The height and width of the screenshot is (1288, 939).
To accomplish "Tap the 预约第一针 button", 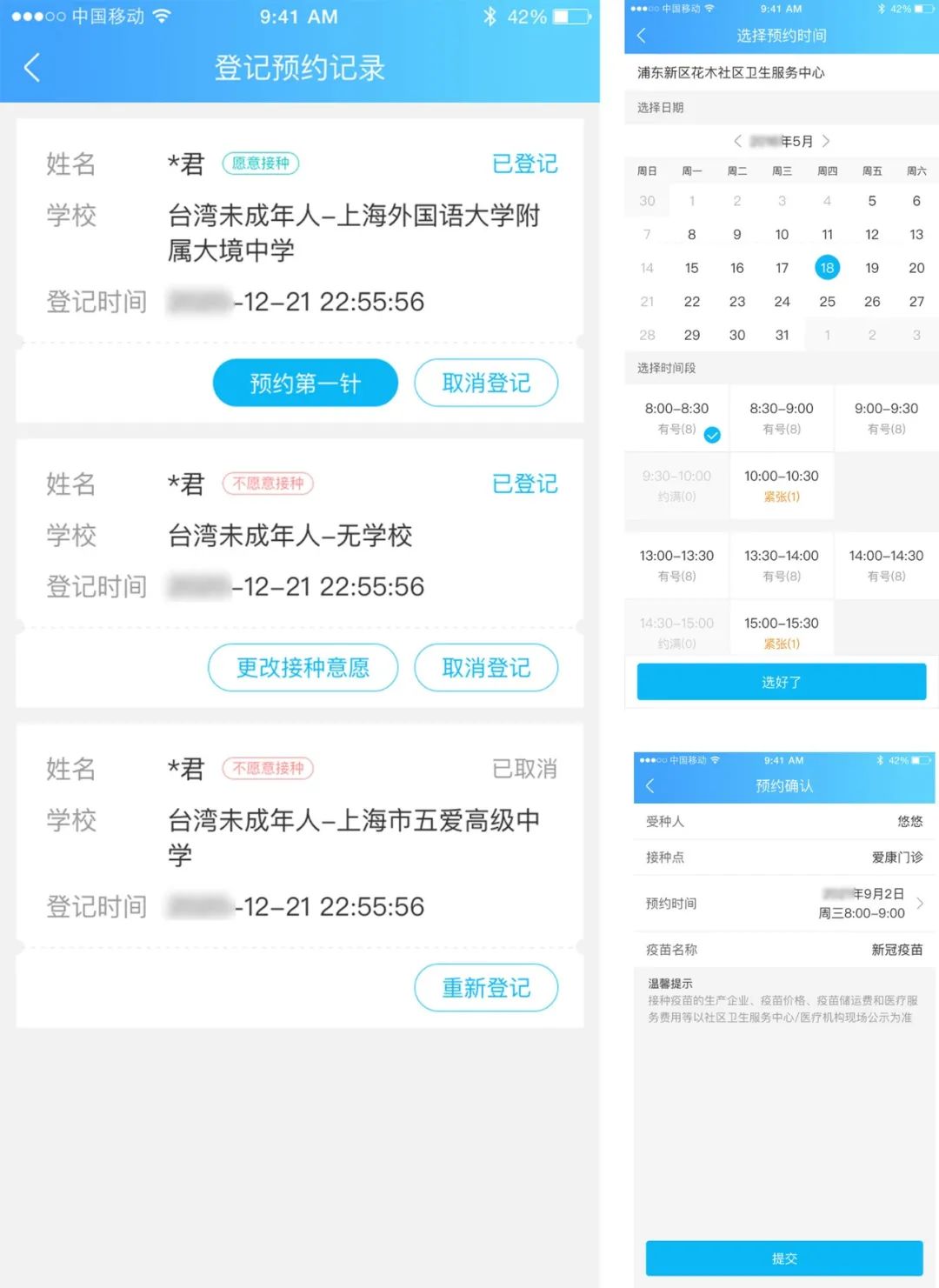I will pyautogui.click(x=305, y=383).
